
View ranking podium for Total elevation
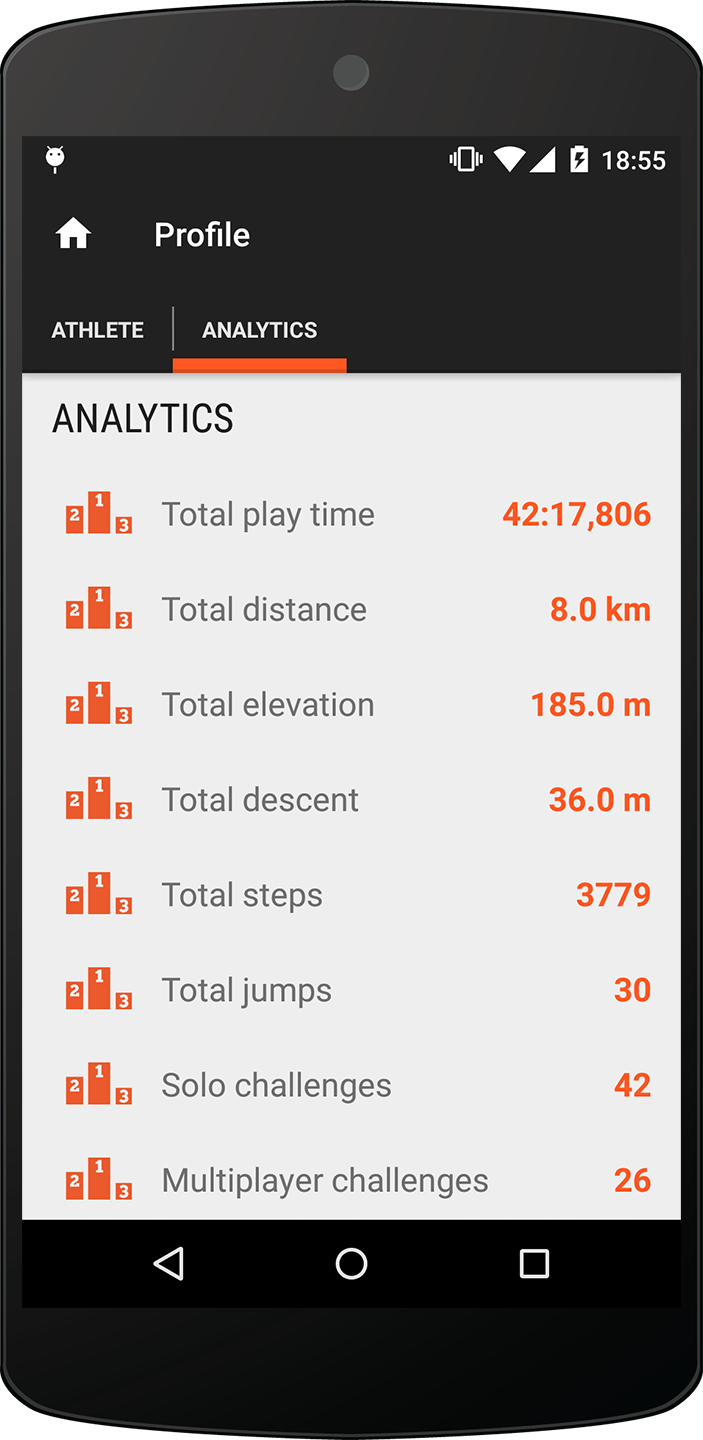coord(99,703)
